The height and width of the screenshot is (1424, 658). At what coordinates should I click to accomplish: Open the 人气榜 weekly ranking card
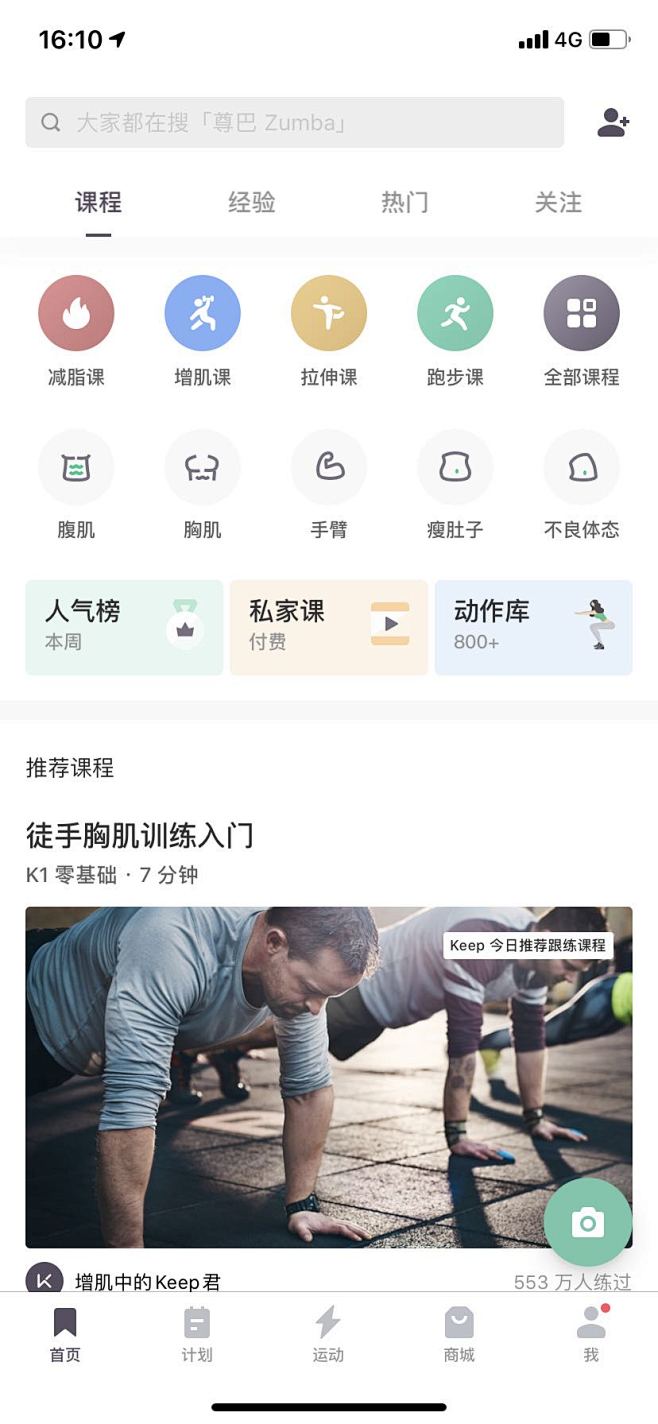pos(124,627)
